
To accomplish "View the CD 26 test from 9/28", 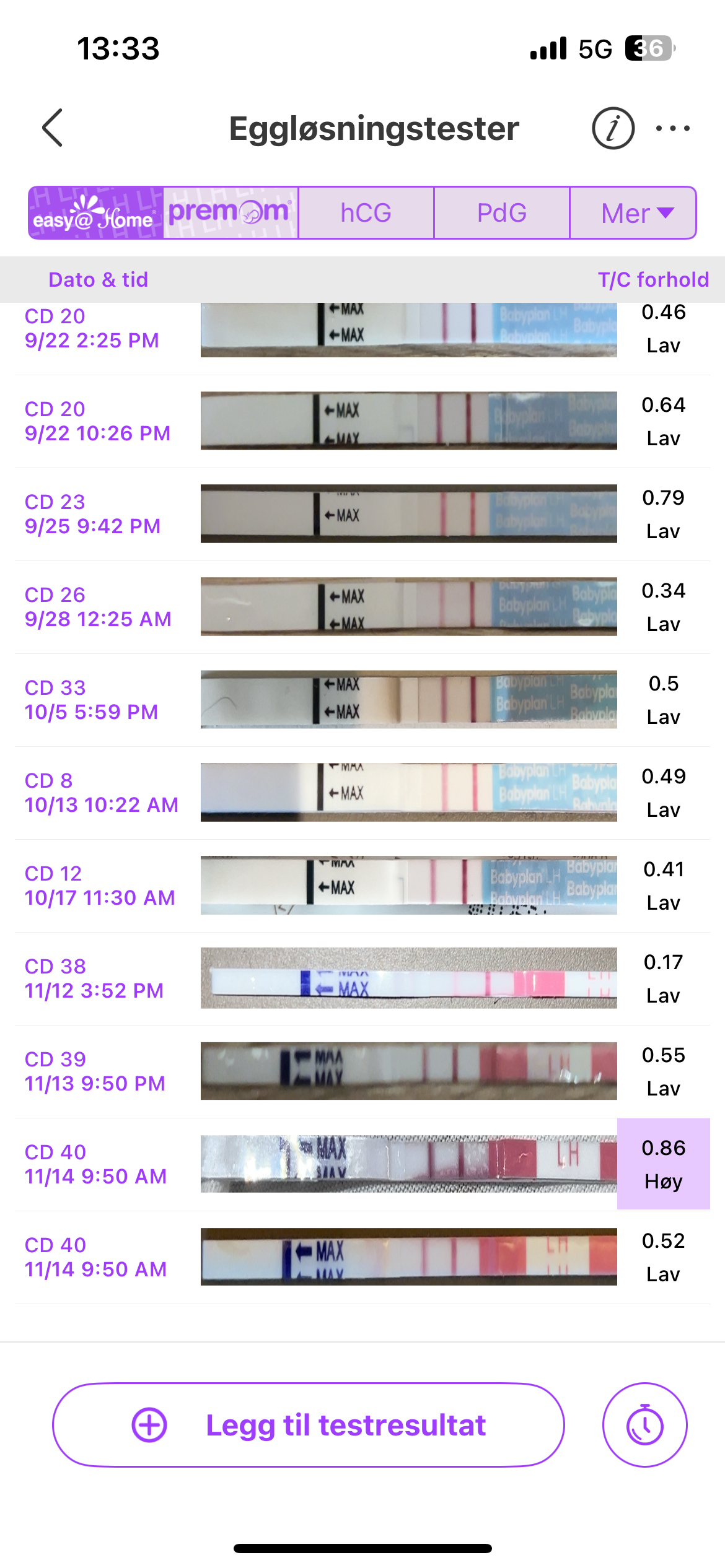I will coord(362,607).
